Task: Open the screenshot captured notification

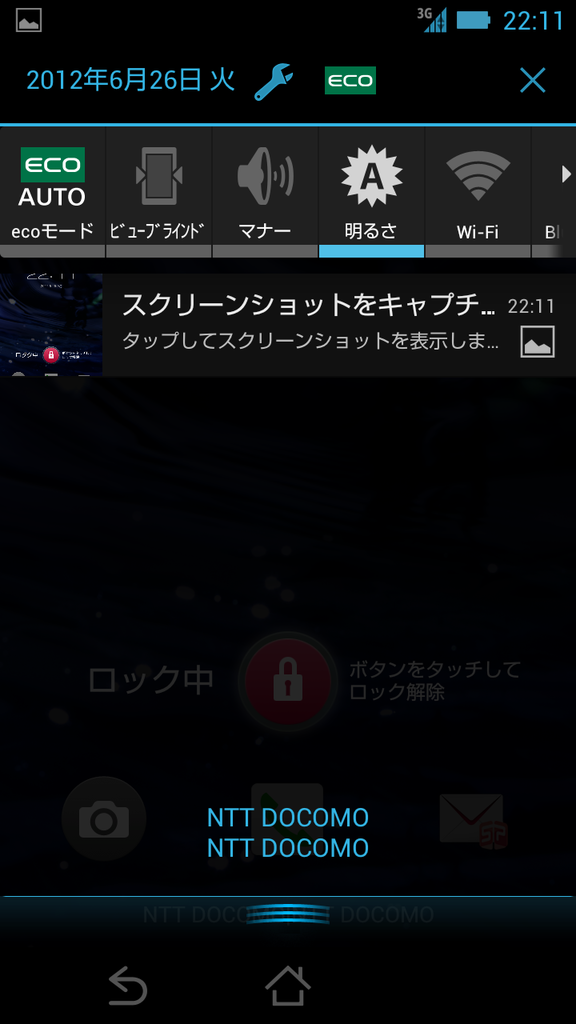Action: point(288,325)
